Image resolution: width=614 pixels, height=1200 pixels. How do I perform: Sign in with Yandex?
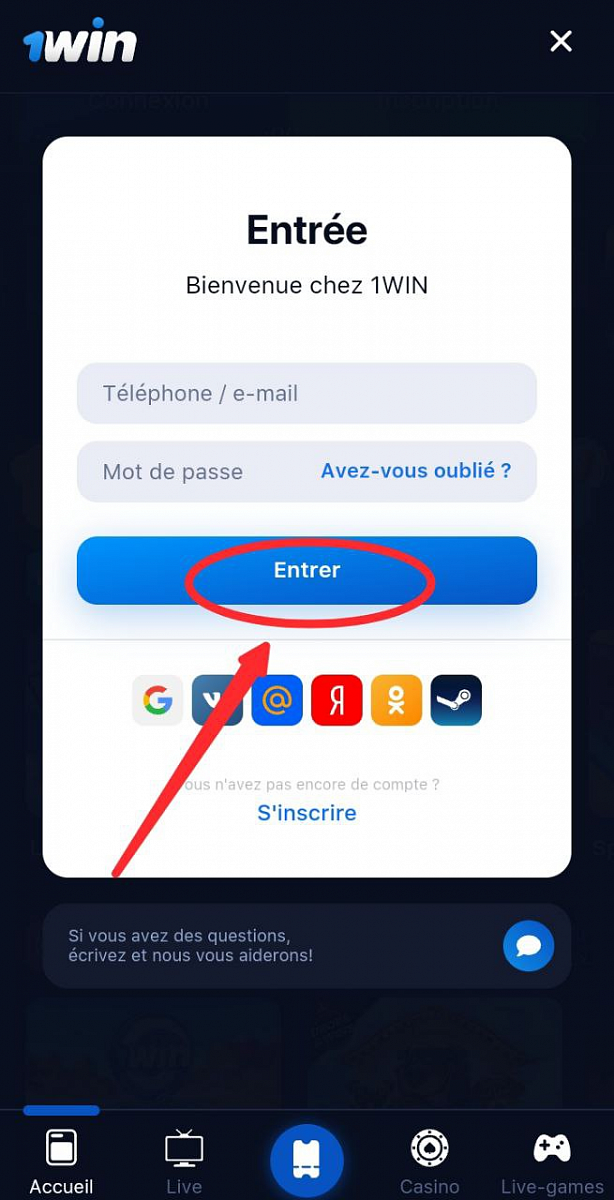click(x=337, y=700)
